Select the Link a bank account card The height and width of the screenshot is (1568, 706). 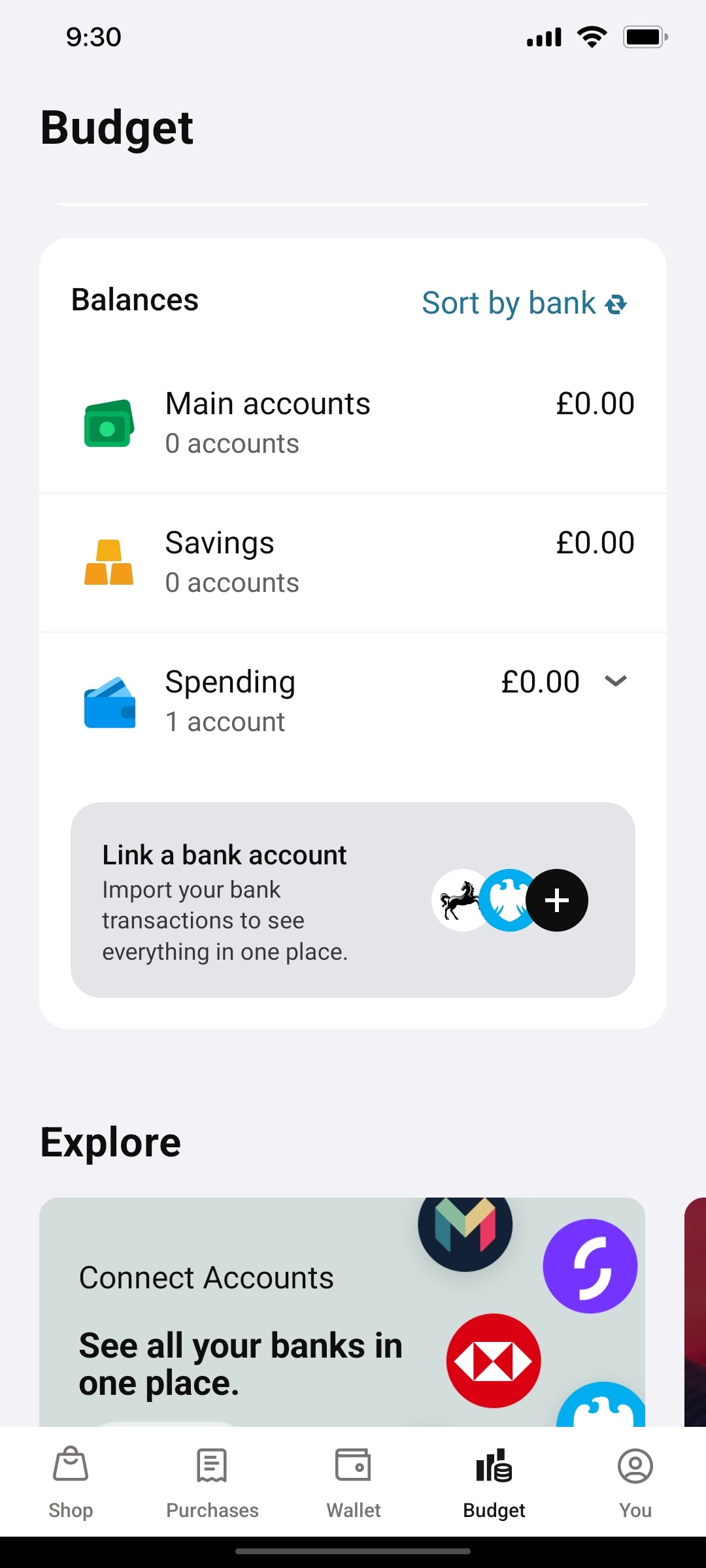(353, 900)
